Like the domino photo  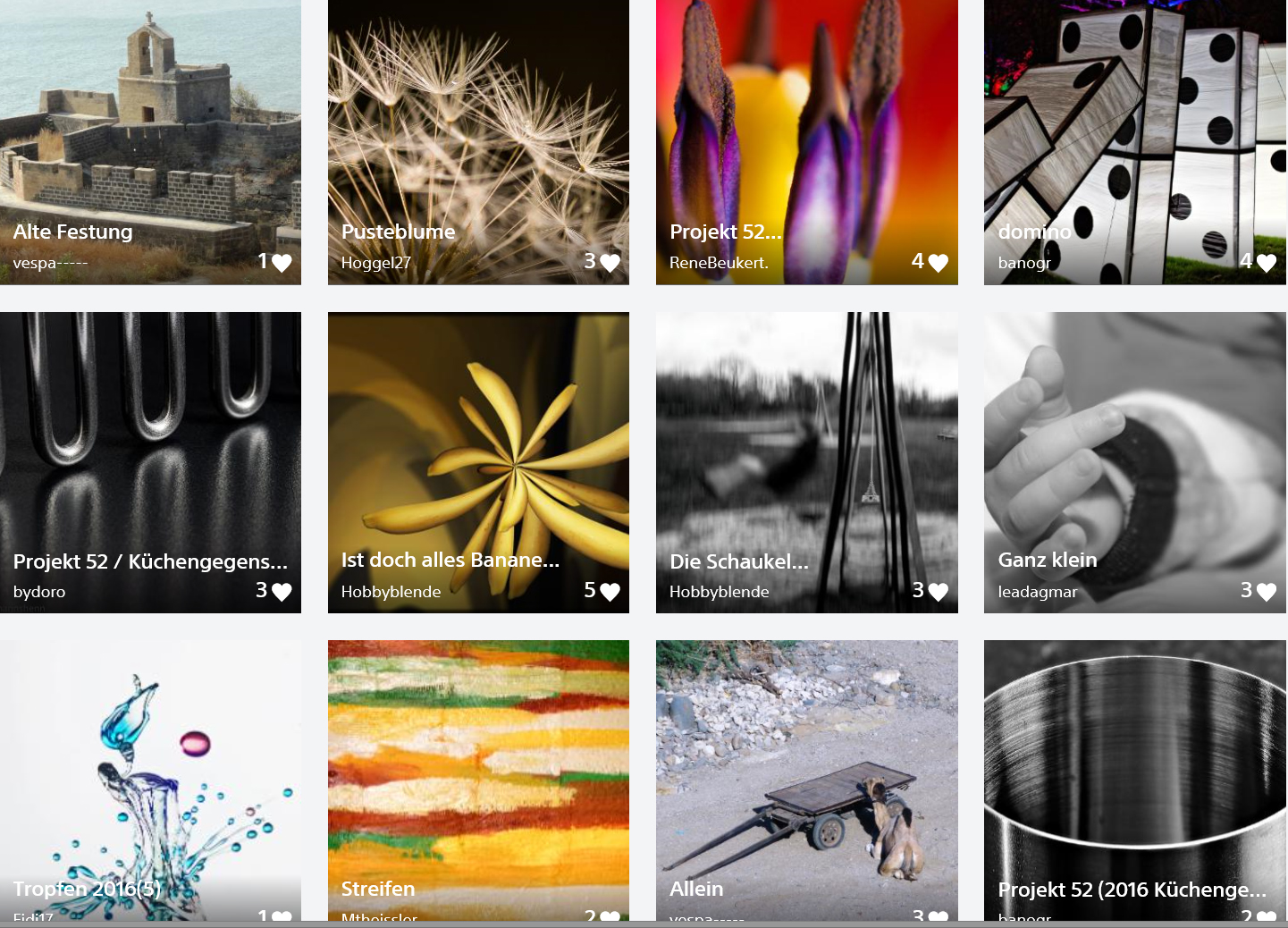[x=1267, y=263]
